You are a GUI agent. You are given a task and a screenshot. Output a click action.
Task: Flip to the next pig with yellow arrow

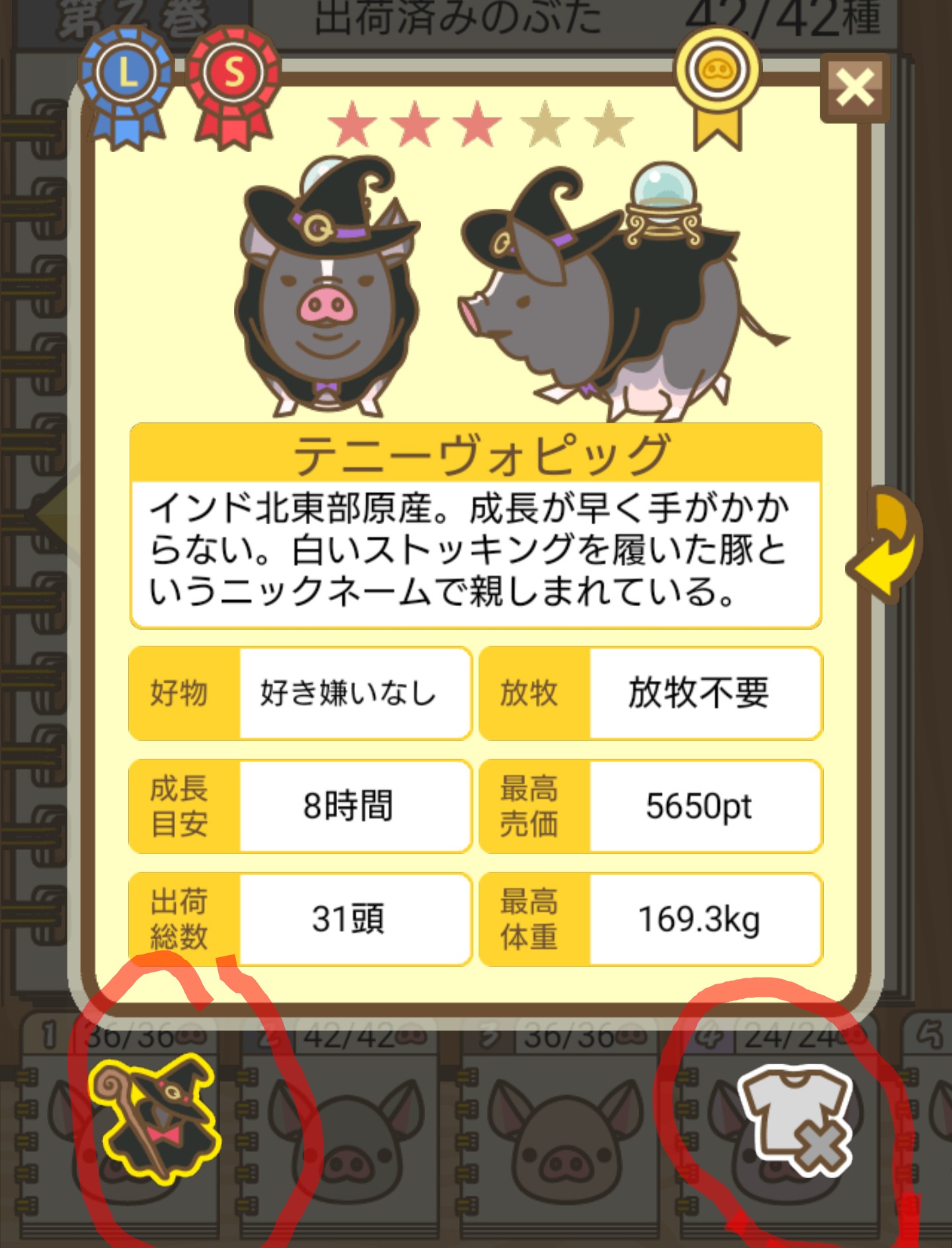(x=886, y=545)
